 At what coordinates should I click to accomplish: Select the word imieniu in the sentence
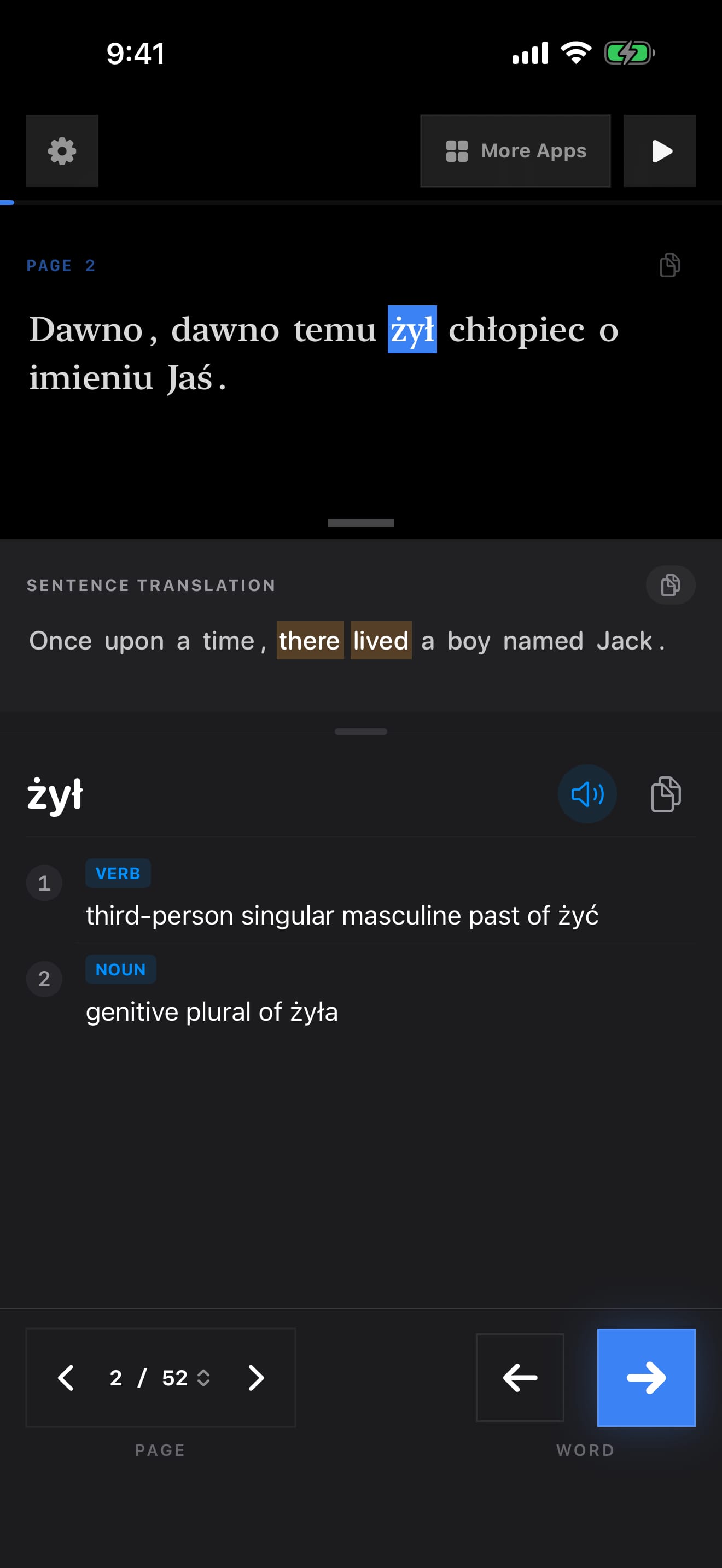click(x=91, y=377)
